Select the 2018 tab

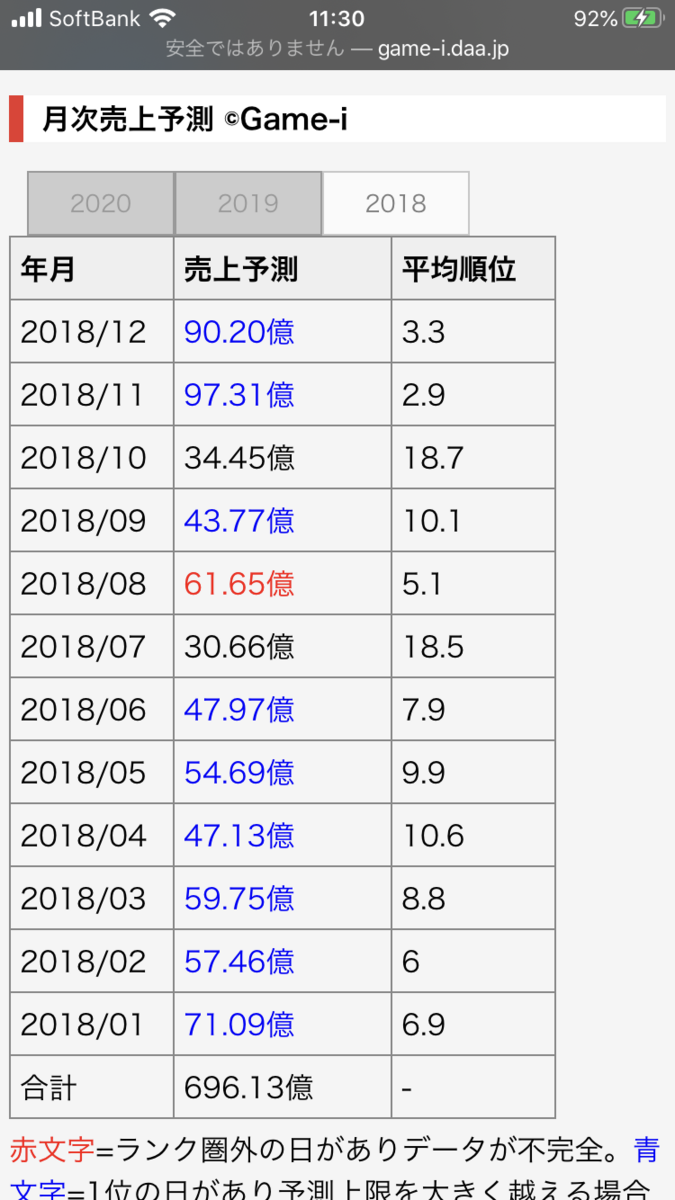pyautogui.click(x=396, y=204)
